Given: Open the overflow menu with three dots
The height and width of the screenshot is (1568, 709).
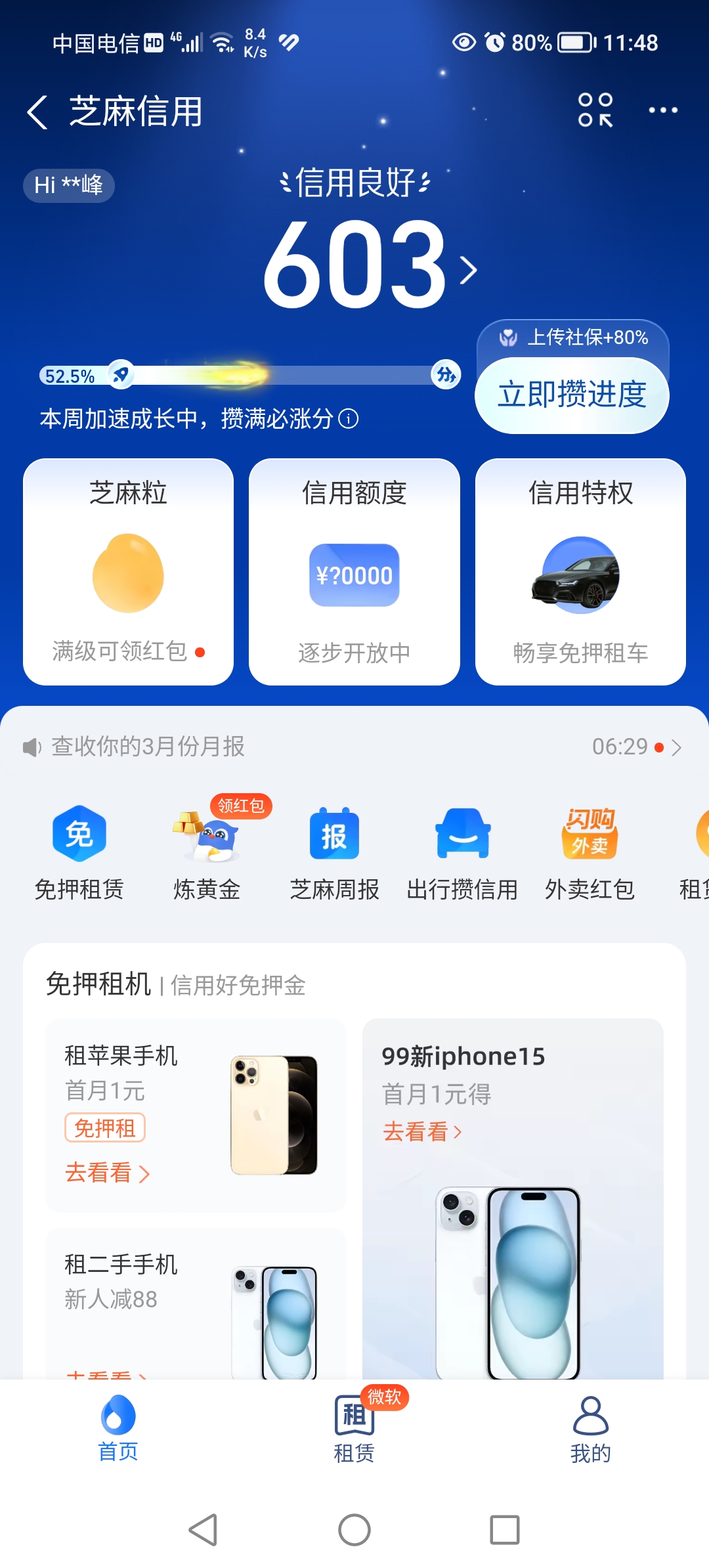Looking at the screenshot, I should [x=662, y=110].
